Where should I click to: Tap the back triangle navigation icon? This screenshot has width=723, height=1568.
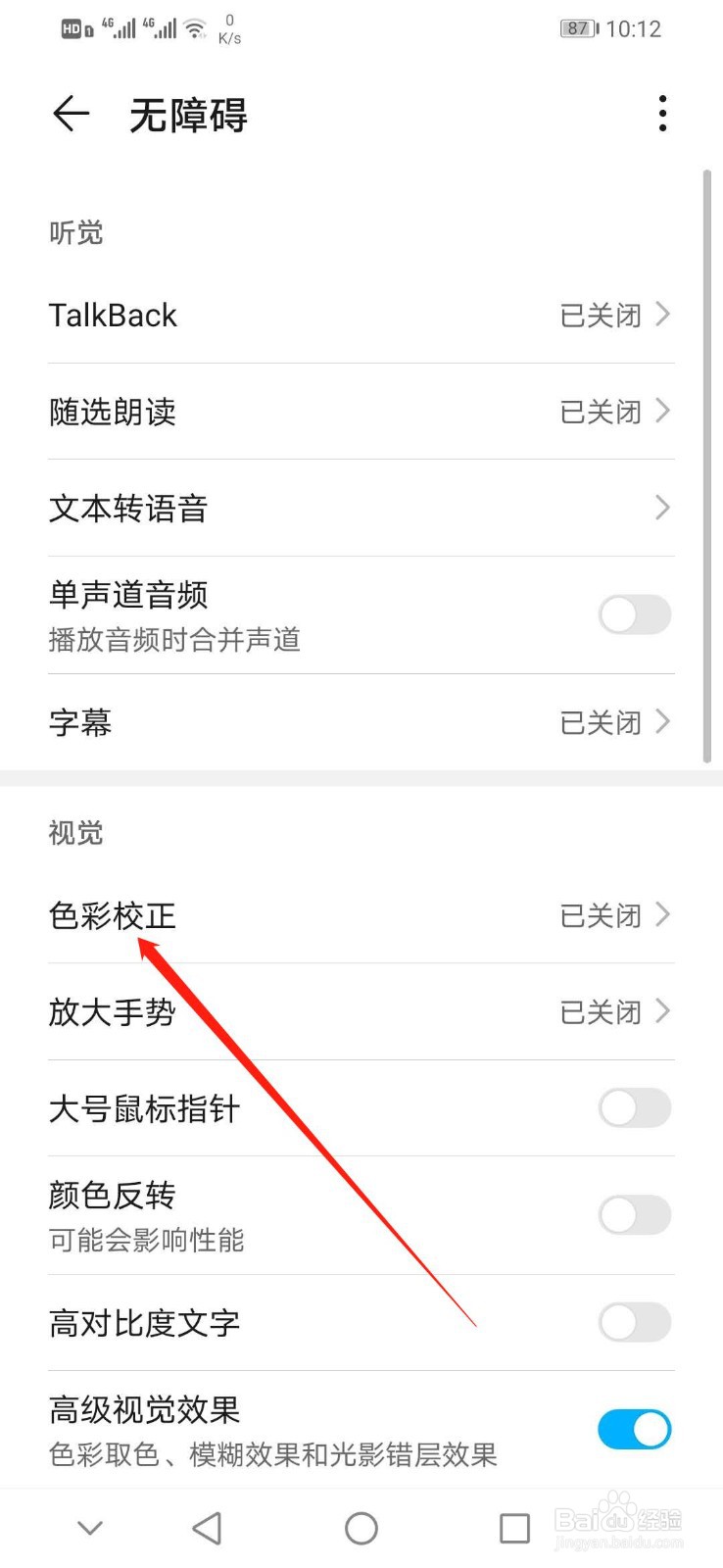(206, 1527)
